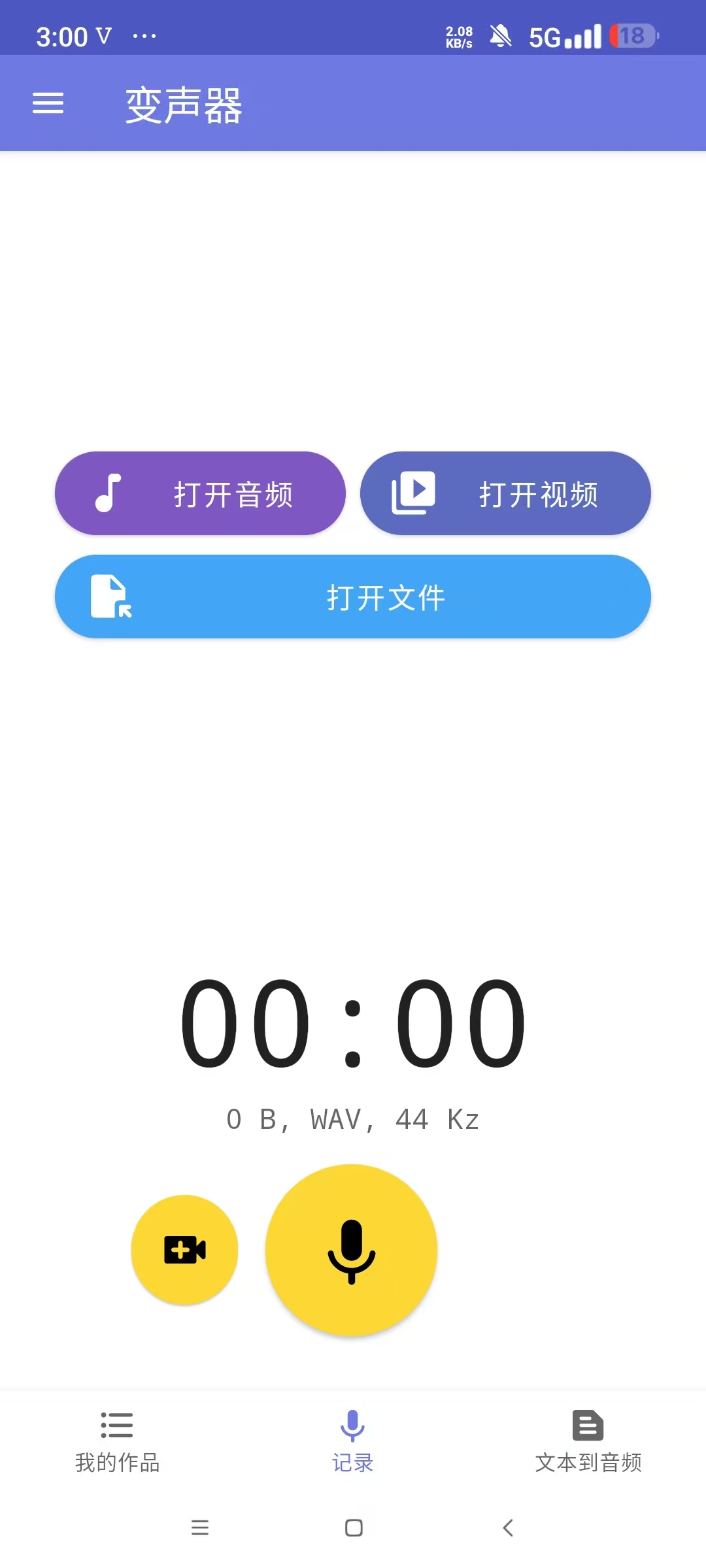The width and height of the screenshot is (706, 1568).
Task: Tap the yellow video camera button
Action: pos(184,1250)
